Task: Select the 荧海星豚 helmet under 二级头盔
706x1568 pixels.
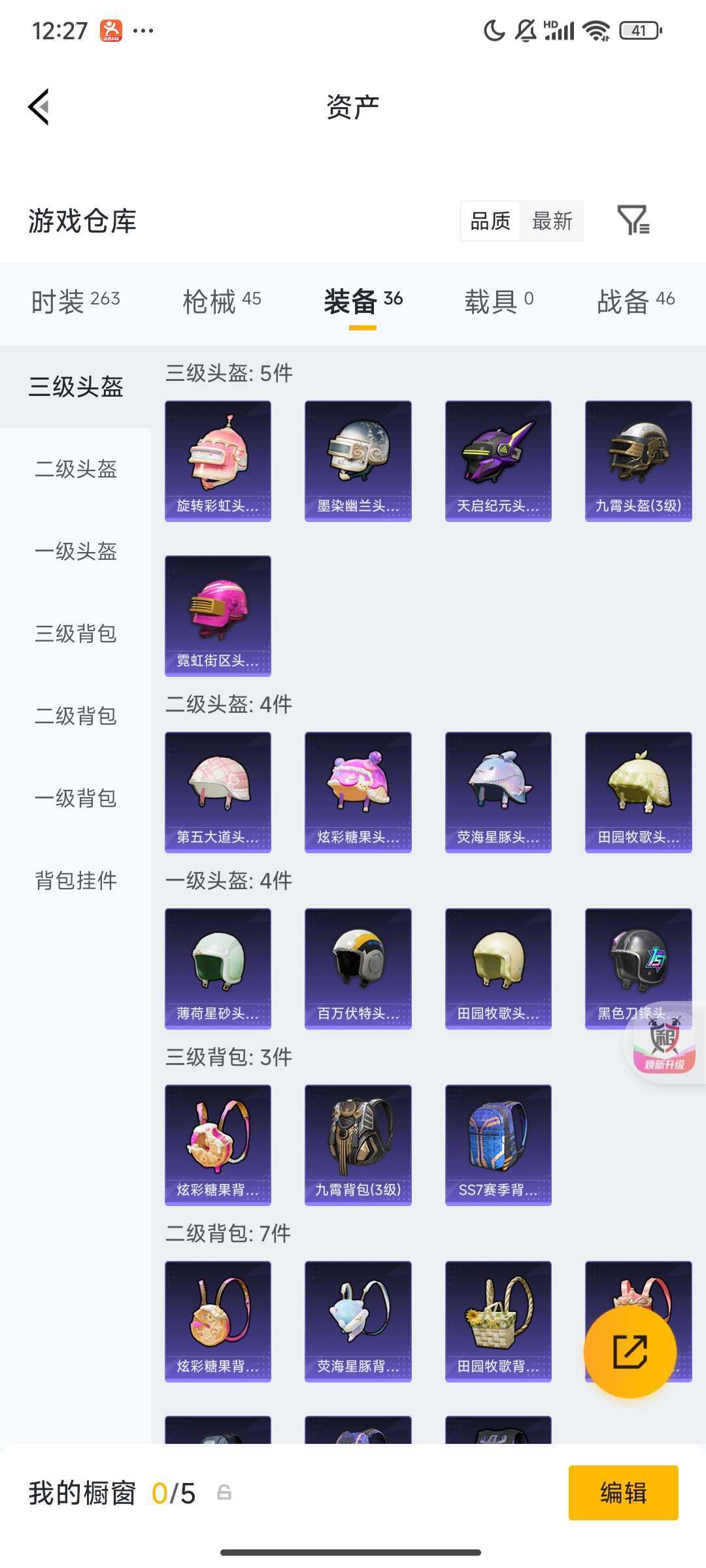Action: 498,792
